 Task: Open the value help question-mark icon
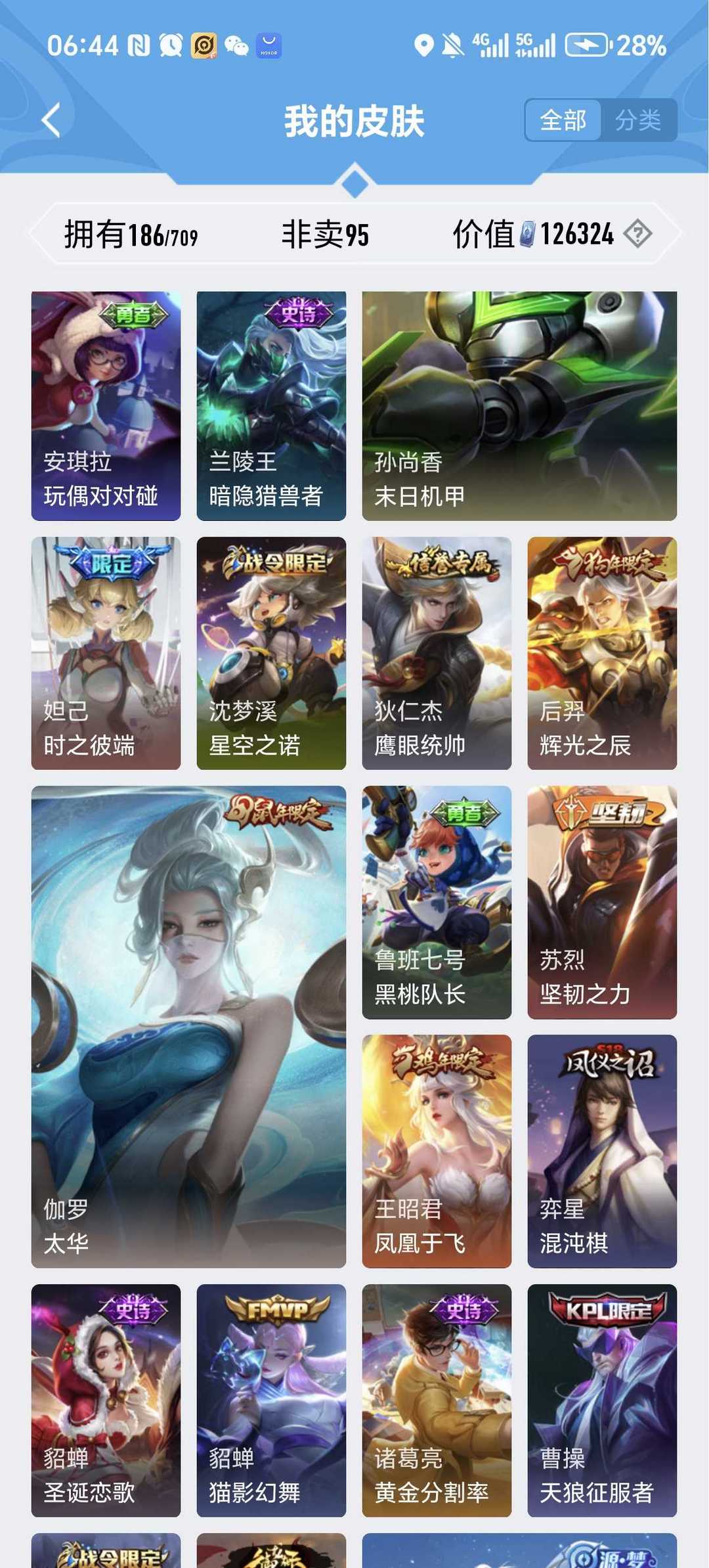point(637,234)
